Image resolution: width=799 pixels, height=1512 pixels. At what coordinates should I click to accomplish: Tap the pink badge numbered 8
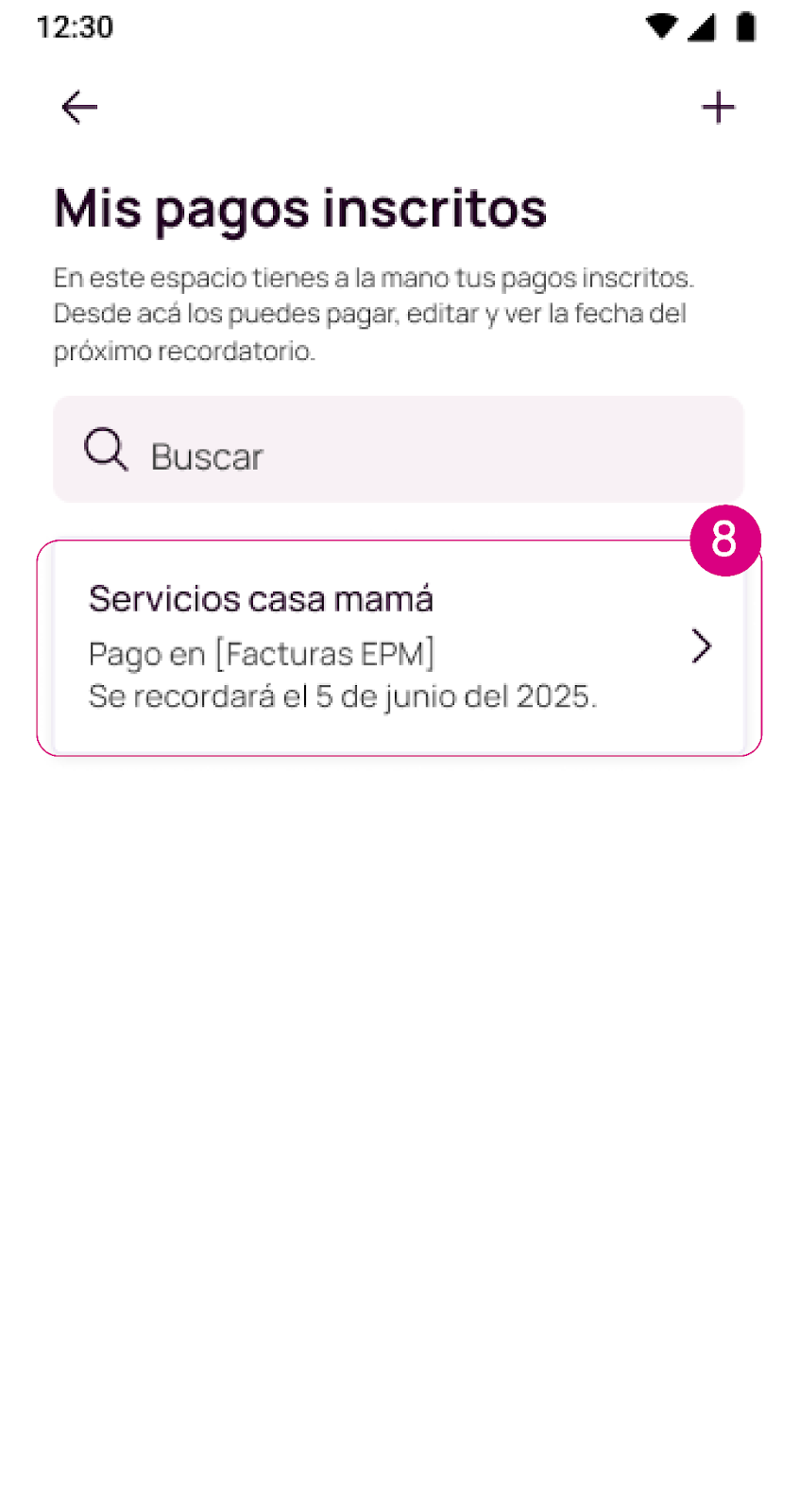(725, 540)
